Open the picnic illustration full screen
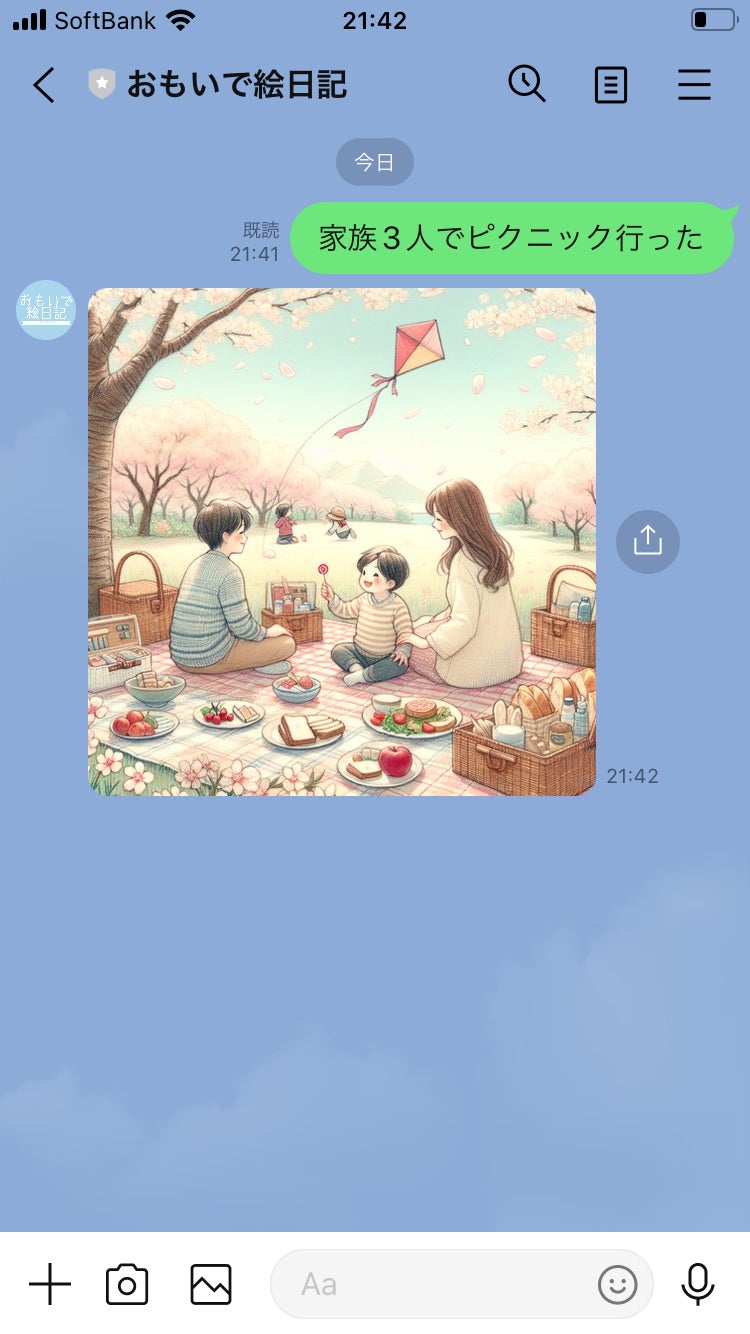Screen dimensions: 750x1334 click(342, 542)
